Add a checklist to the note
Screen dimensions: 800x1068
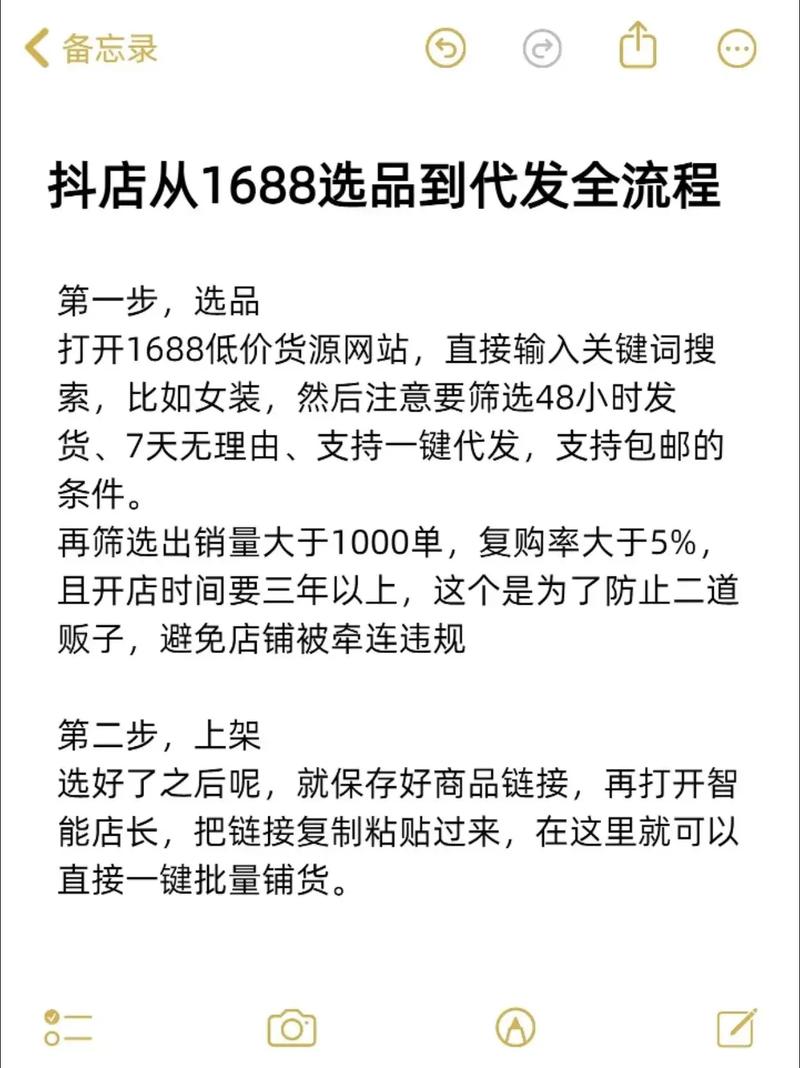pyautogui.click(x=68, y=1027)
